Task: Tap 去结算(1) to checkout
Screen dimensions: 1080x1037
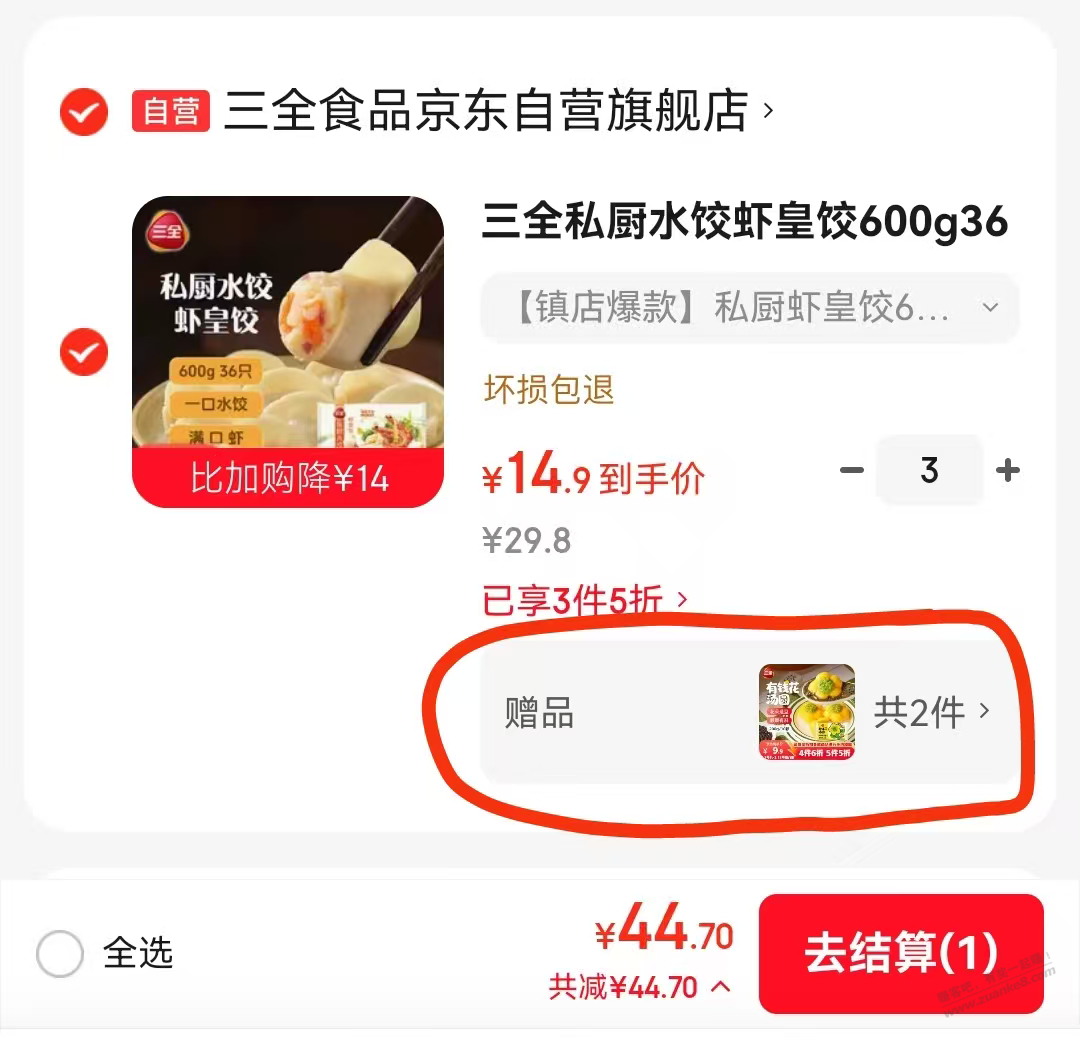Action: [x=900, y=953]
